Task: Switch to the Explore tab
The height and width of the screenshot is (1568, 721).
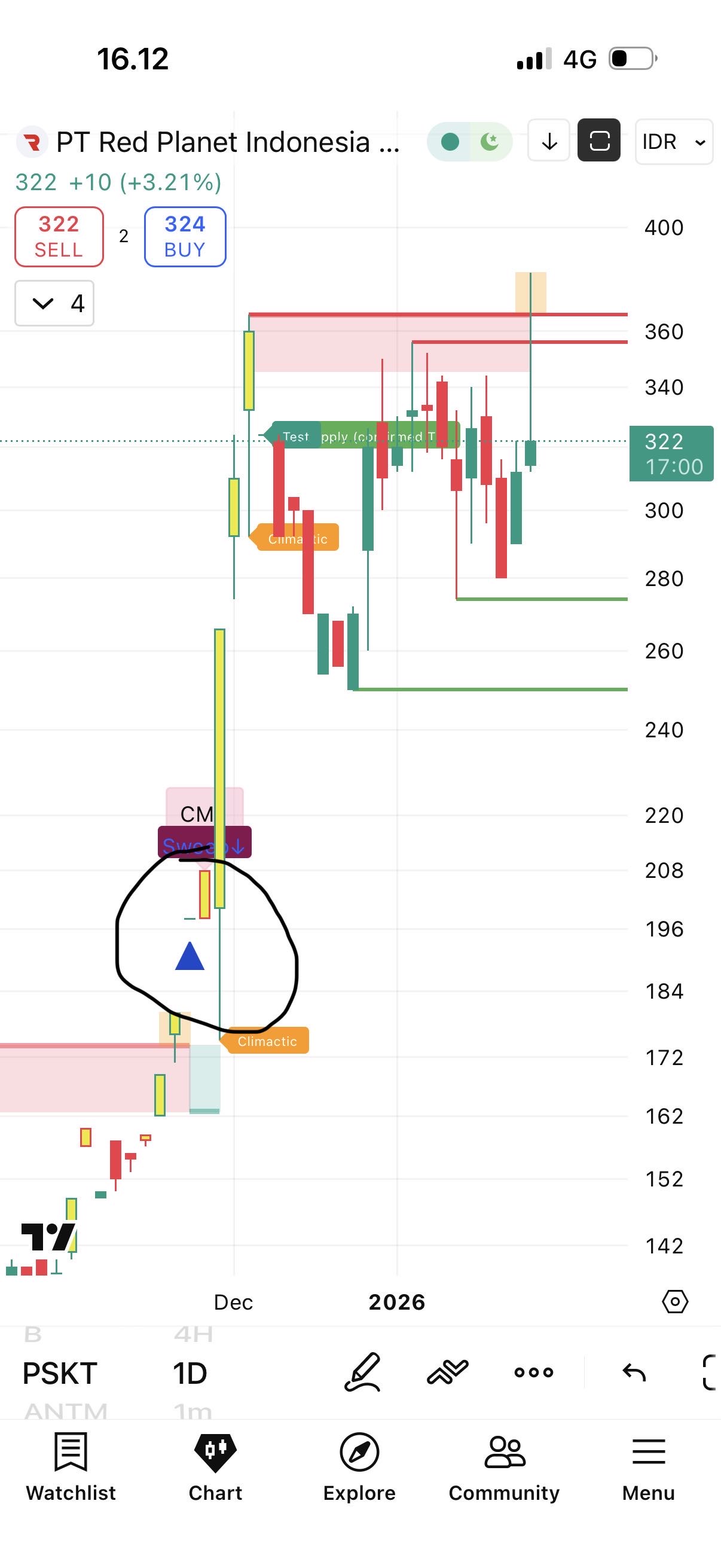Action: (359, 1466)
